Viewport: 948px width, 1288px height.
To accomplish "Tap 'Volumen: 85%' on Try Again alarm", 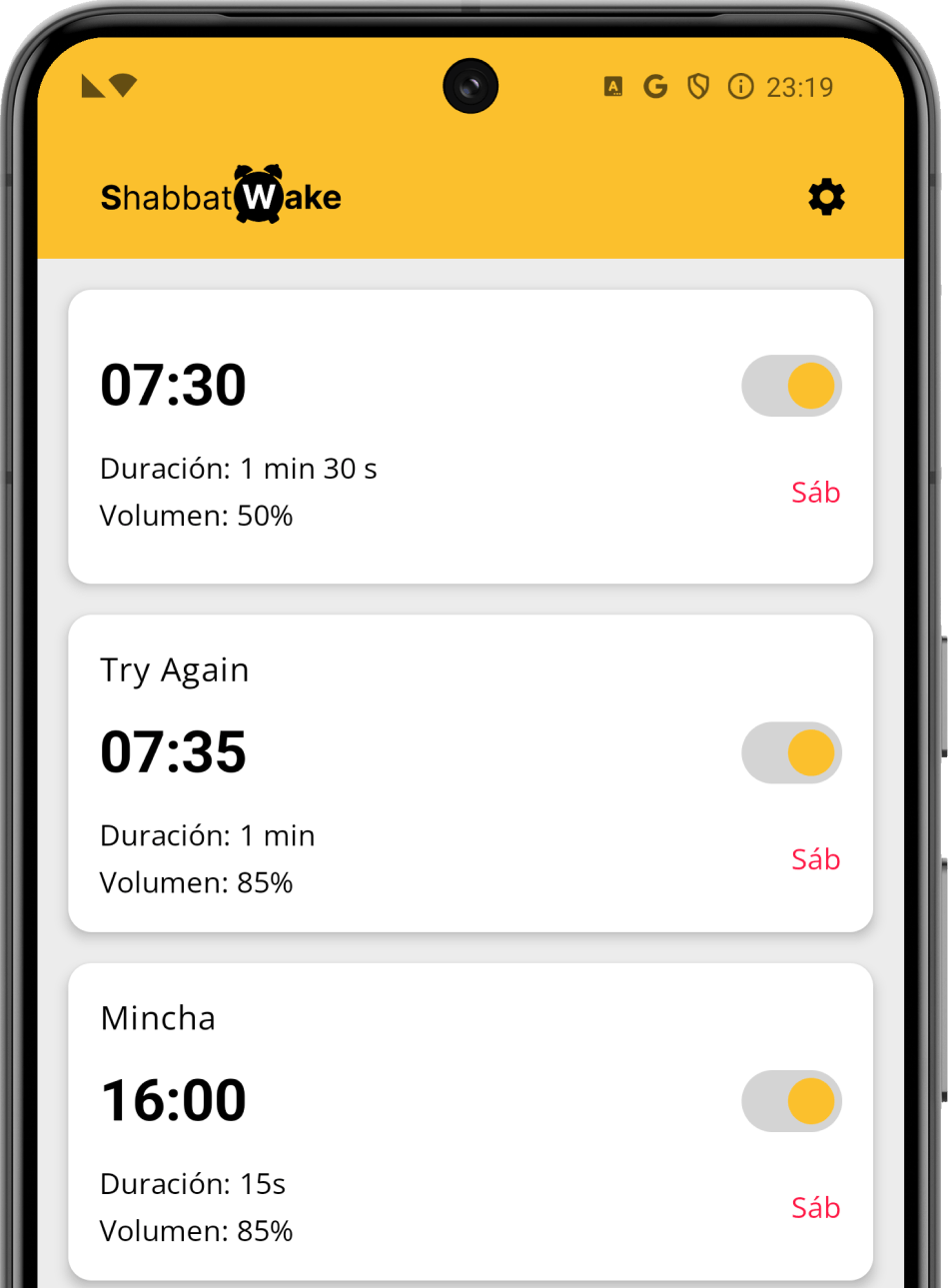I will click(197, 883).
